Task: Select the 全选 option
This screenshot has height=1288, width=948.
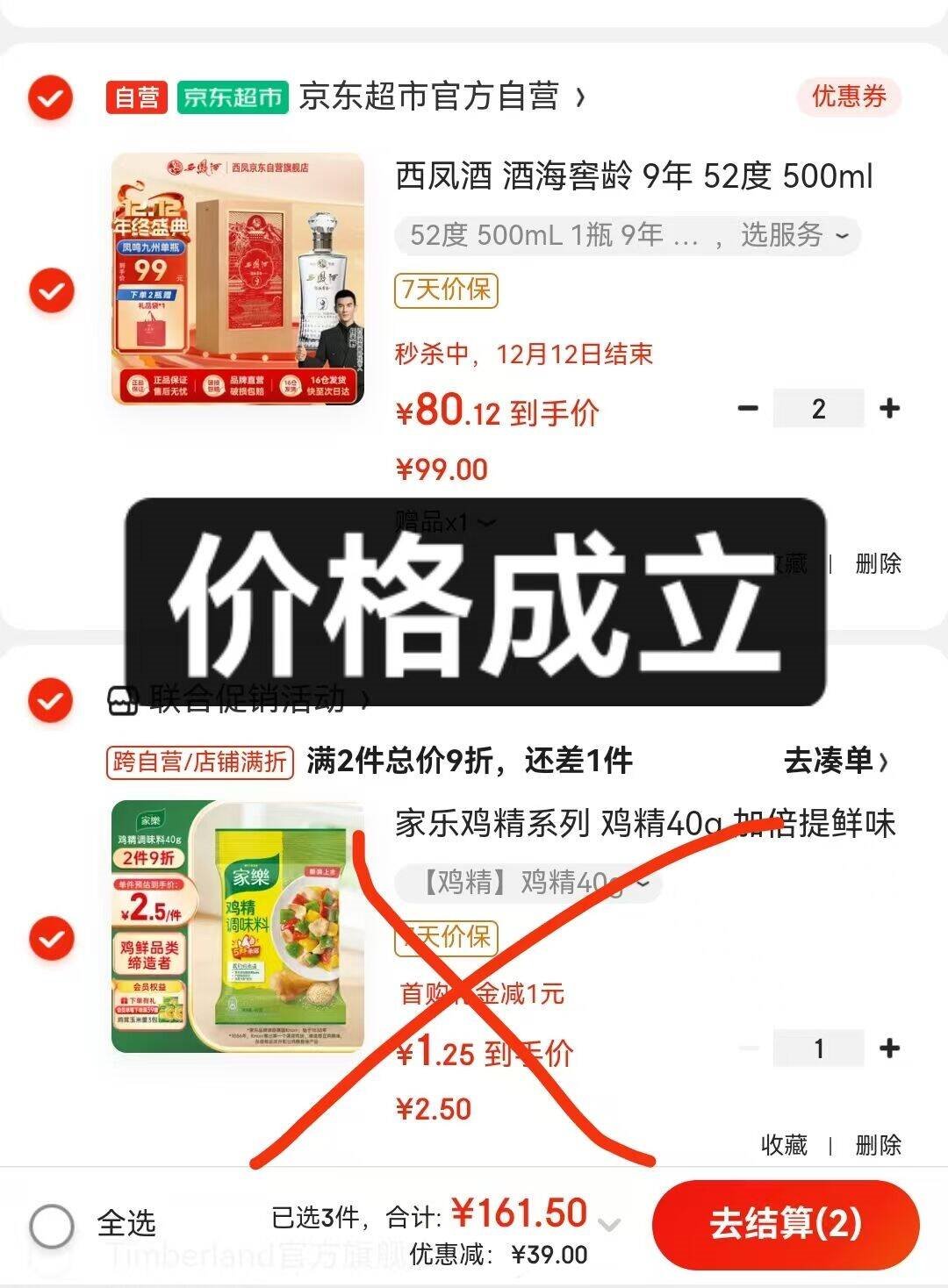Action: tap(52, 1224)
